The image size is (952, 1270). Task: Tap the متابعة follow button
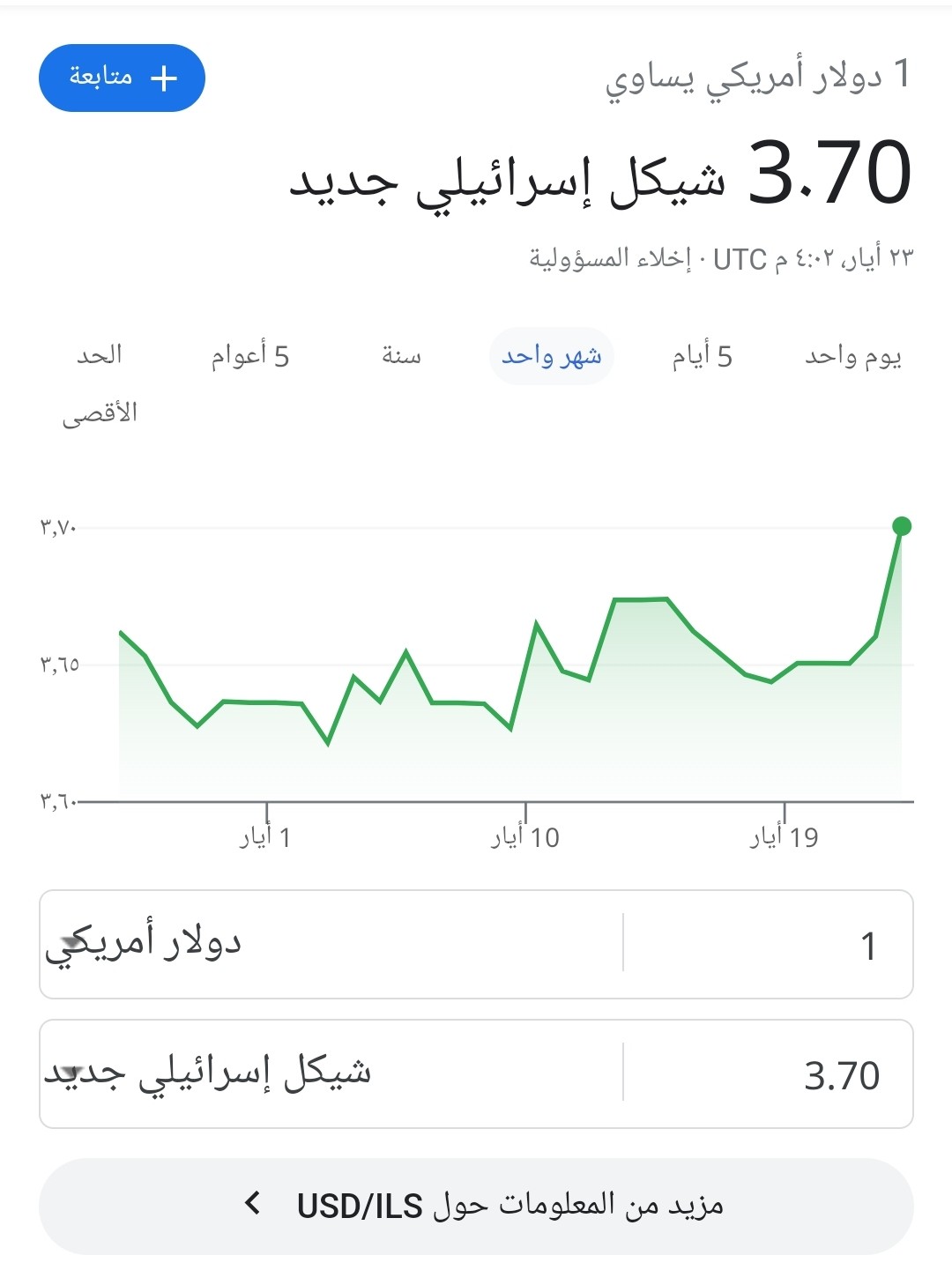pos(122,78)
